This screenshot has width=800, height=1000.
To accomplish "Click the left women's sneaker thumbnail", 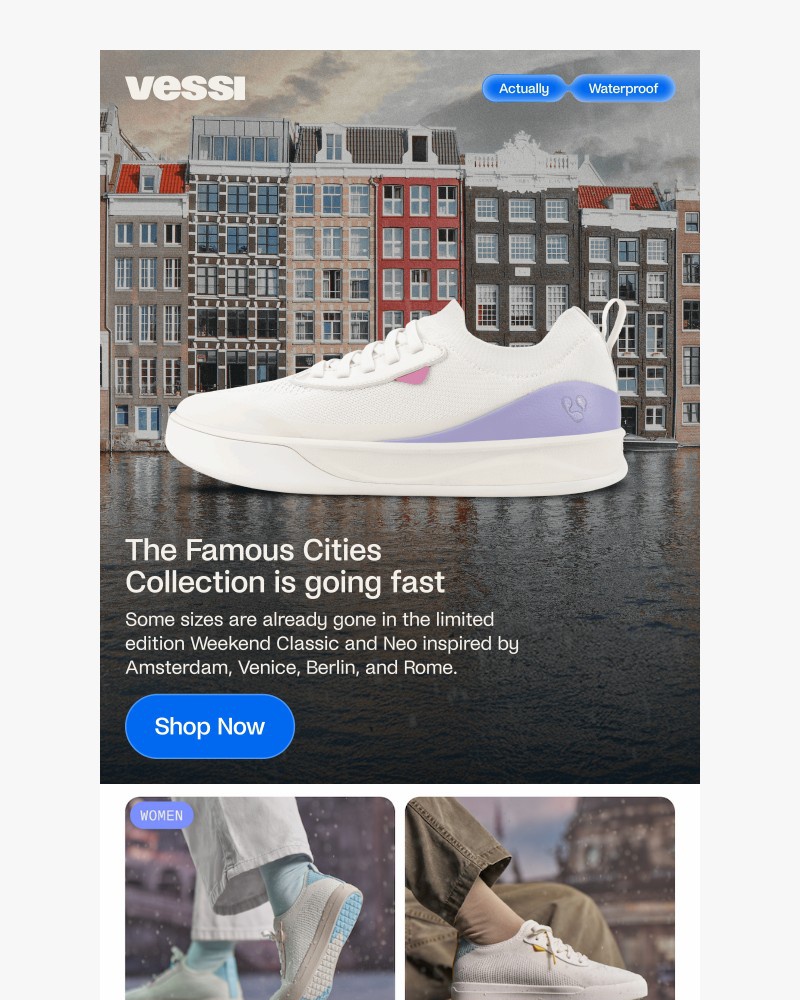I will [x=260, y=900].
